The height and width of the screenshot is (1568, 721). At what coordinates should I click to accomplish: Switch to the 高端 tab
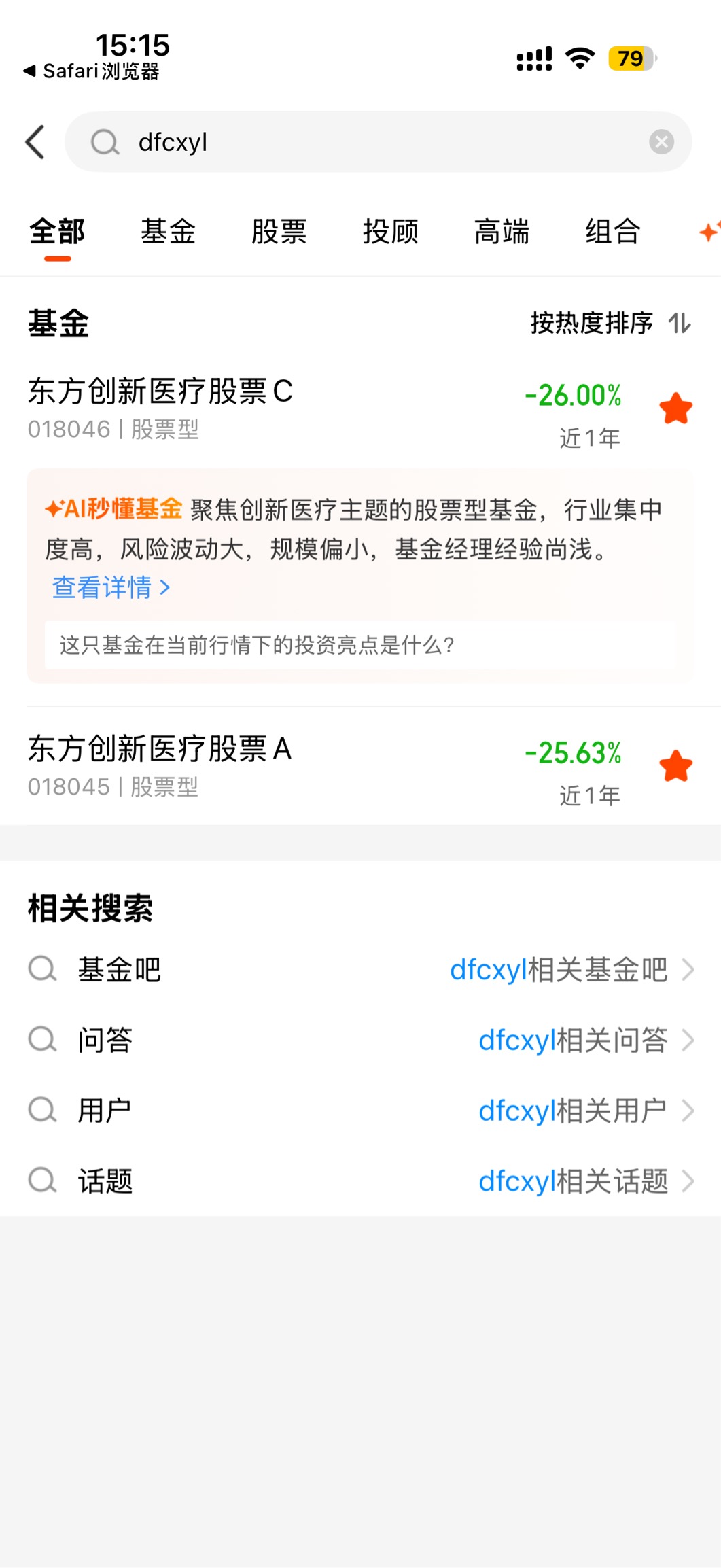[x=502, y=232]
